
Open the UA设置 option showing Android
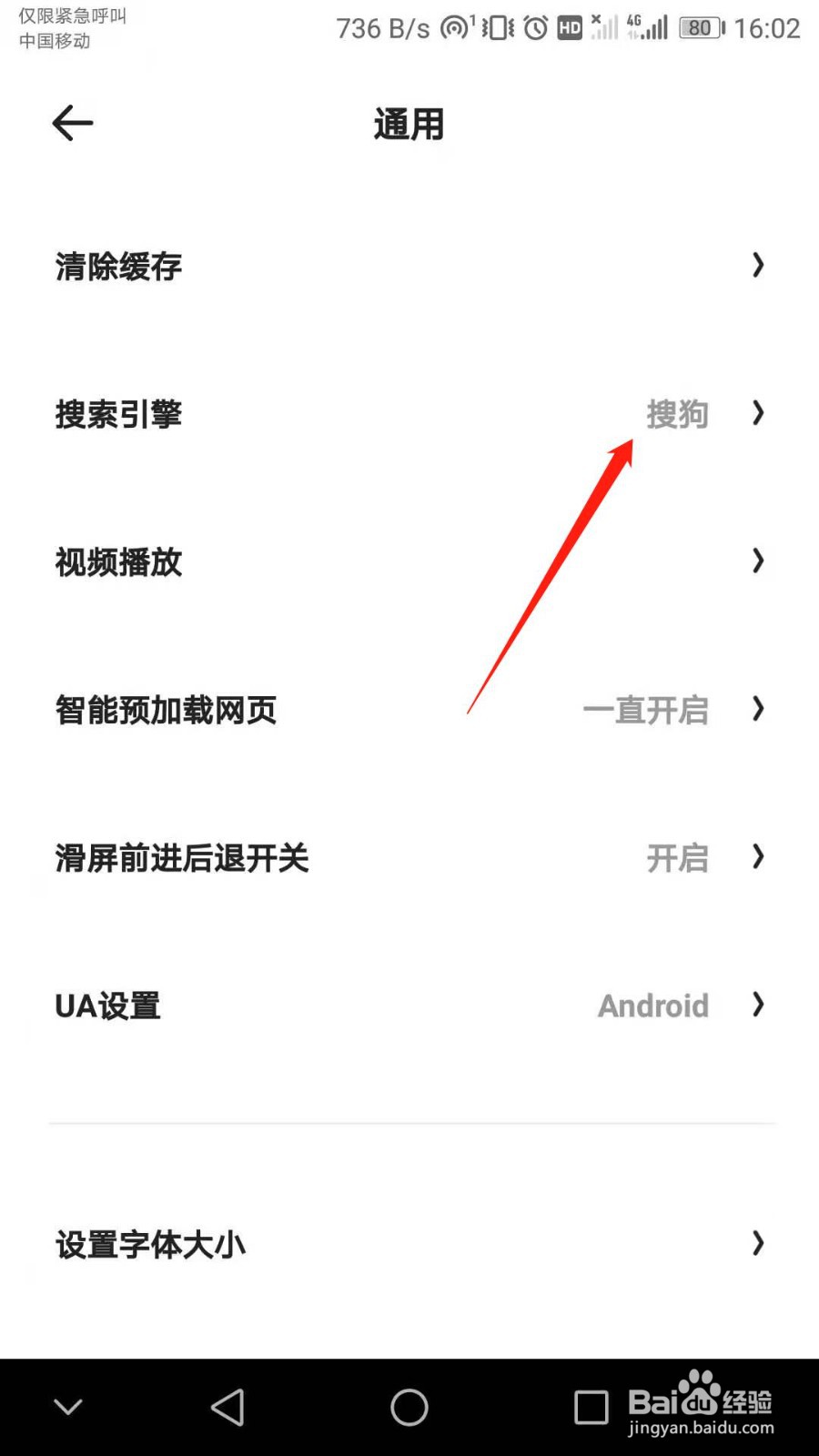pos(409,1006)
